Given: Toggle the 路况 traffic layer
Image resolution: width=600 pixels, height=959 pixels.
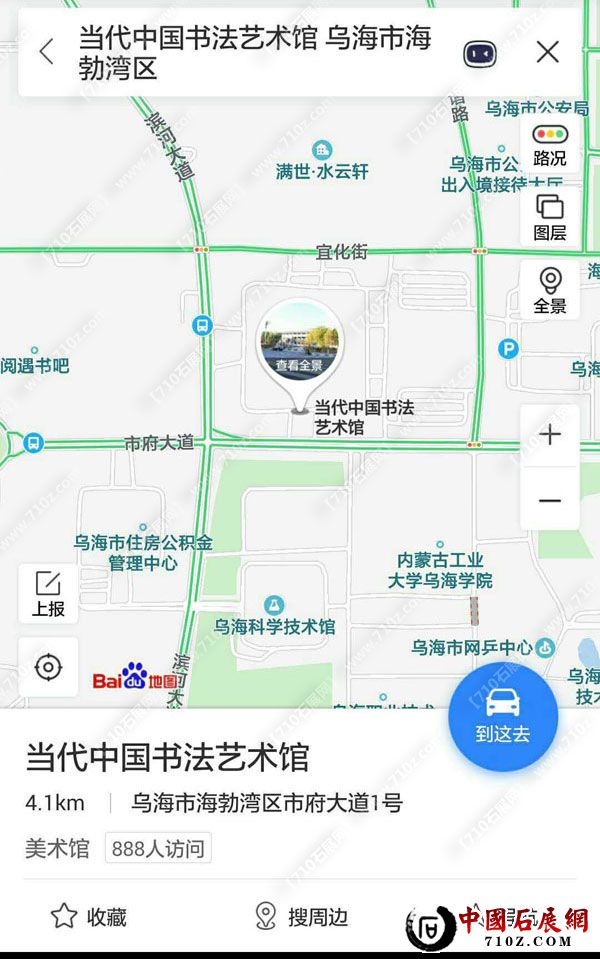Looking at the screenshot, I should (x=549, y=145).
